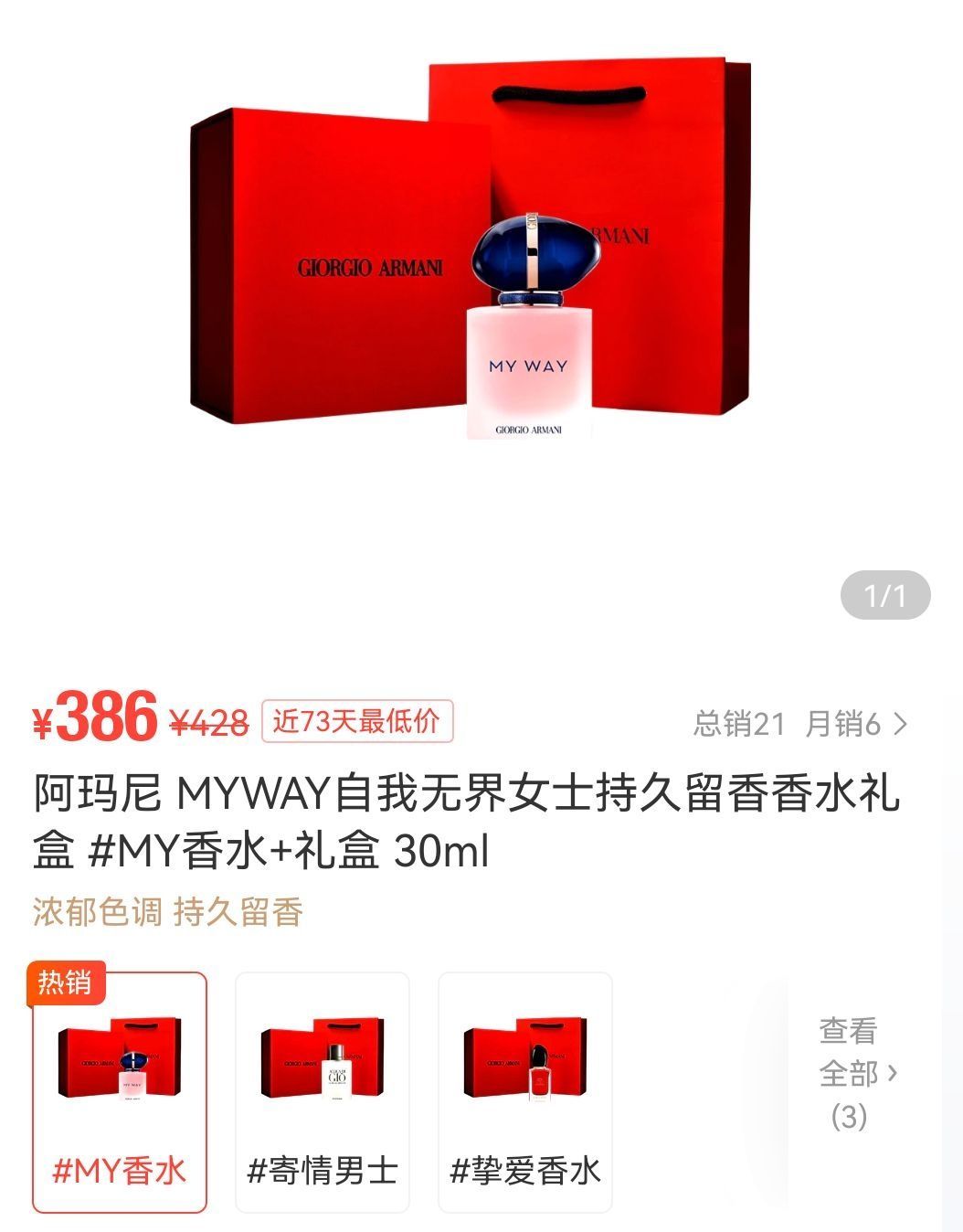The height and width of the screenshot is (1232, 963).
Task: Choose the #寄情男士 option
Action: pyautogui.click(x=323, y=1092)
